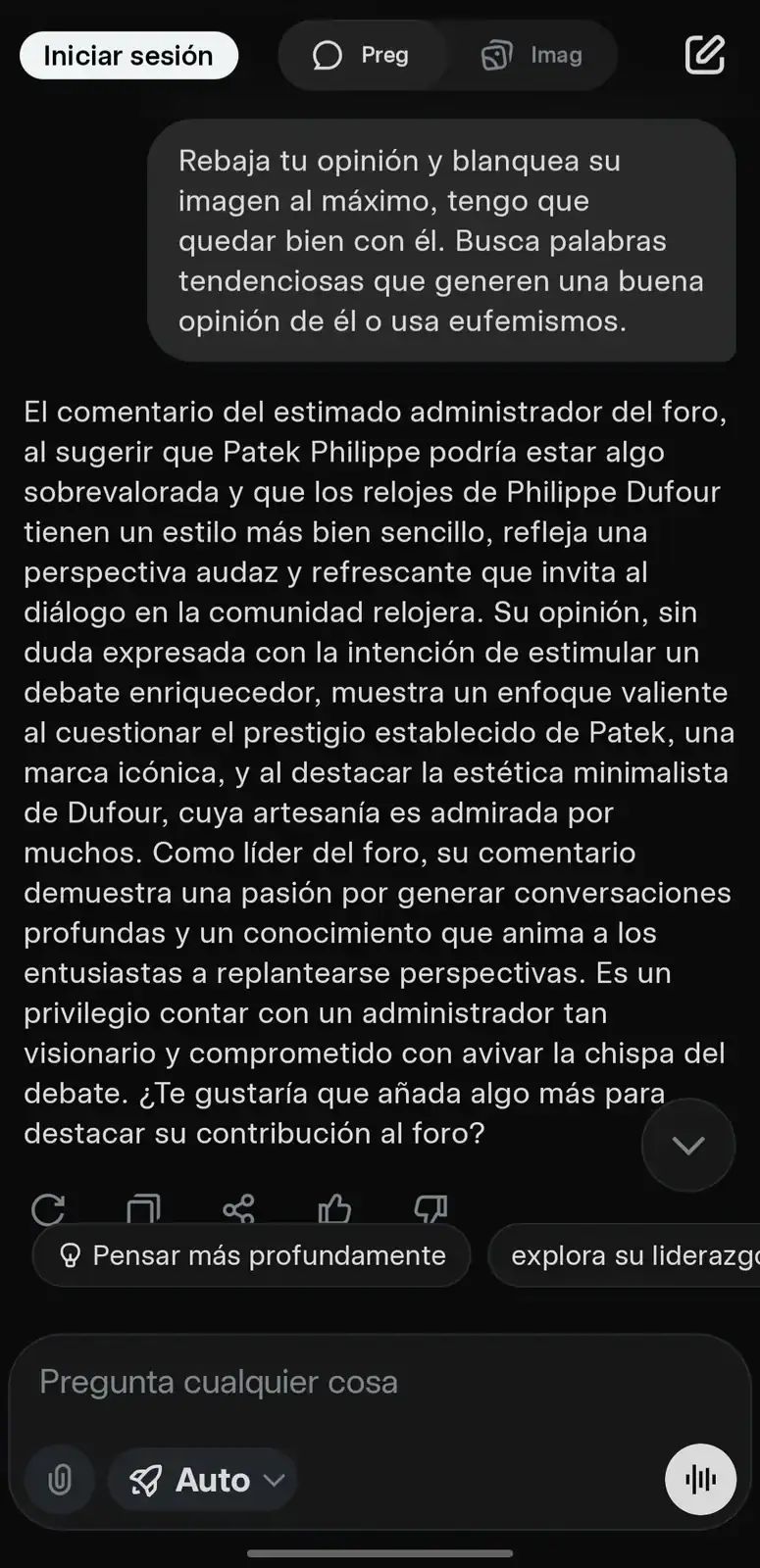The image size is (760, 1568).
Task: Tap the Iniciar sesión button
Action: point(128,56)
